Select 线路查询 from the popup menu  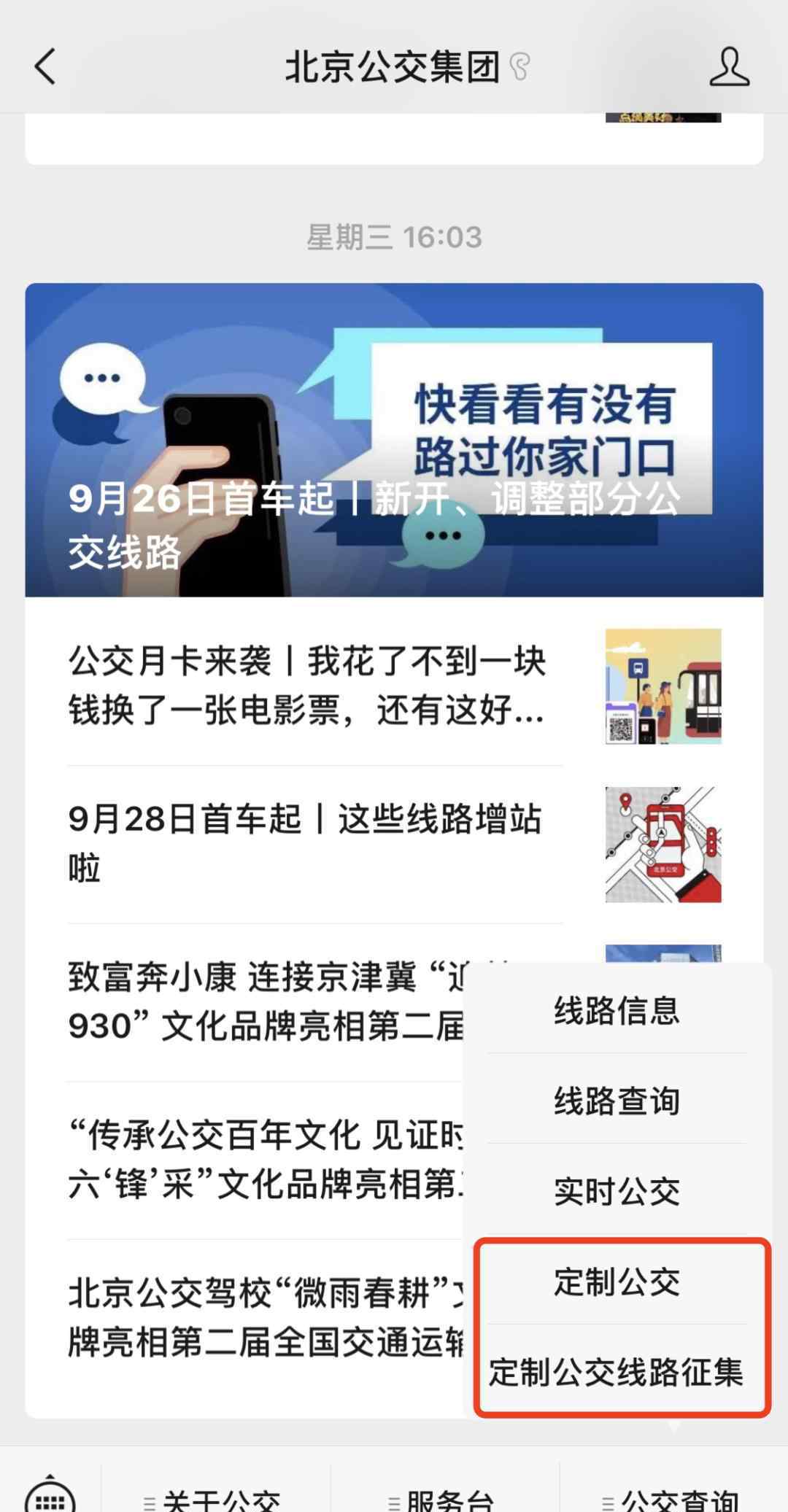pyautogui.click(x=617, y=1101)
